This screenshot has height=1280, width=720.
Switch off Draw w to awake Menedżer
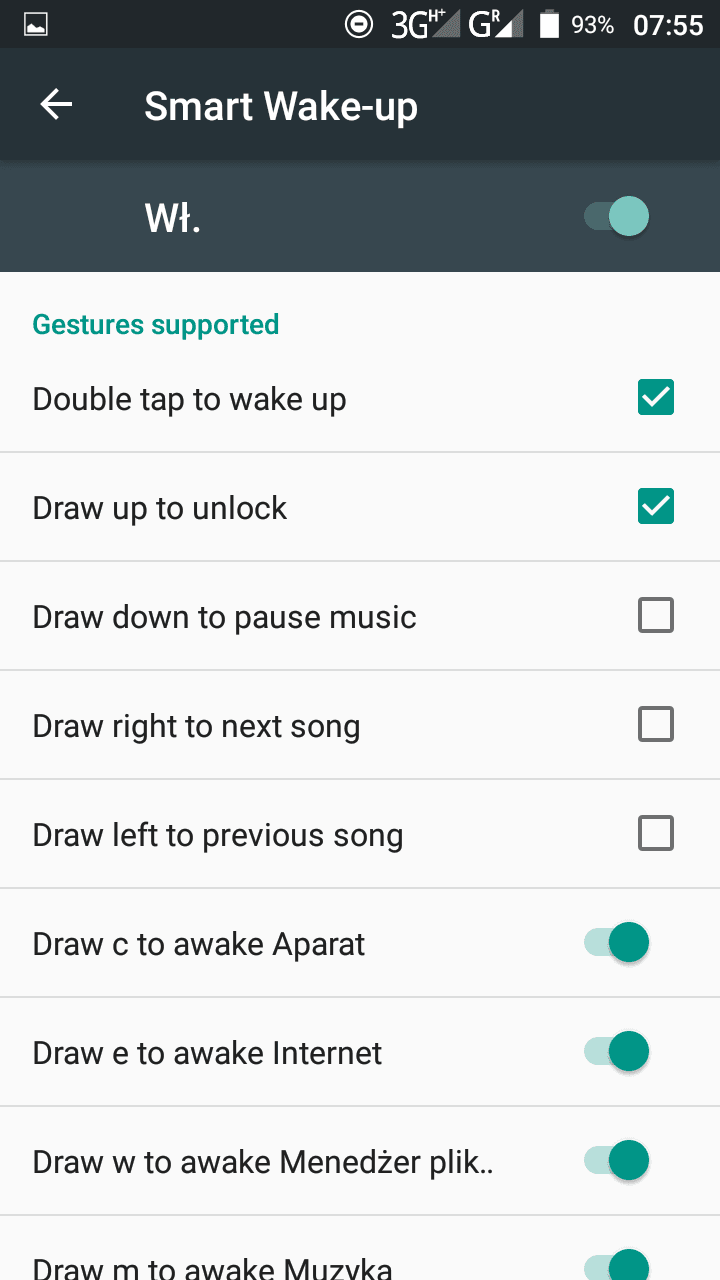pos(617,1161)
